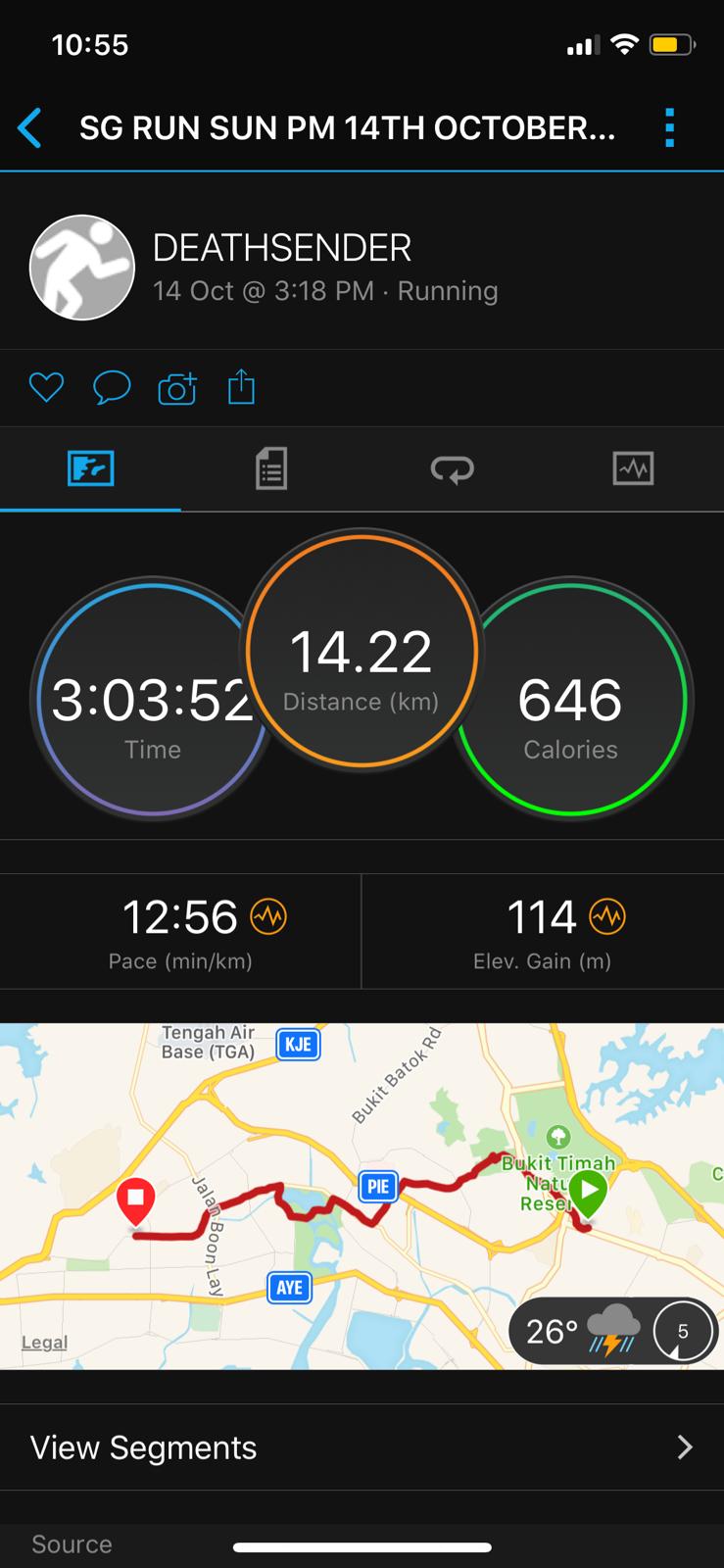Open the comments bubble

pos(112,388)
